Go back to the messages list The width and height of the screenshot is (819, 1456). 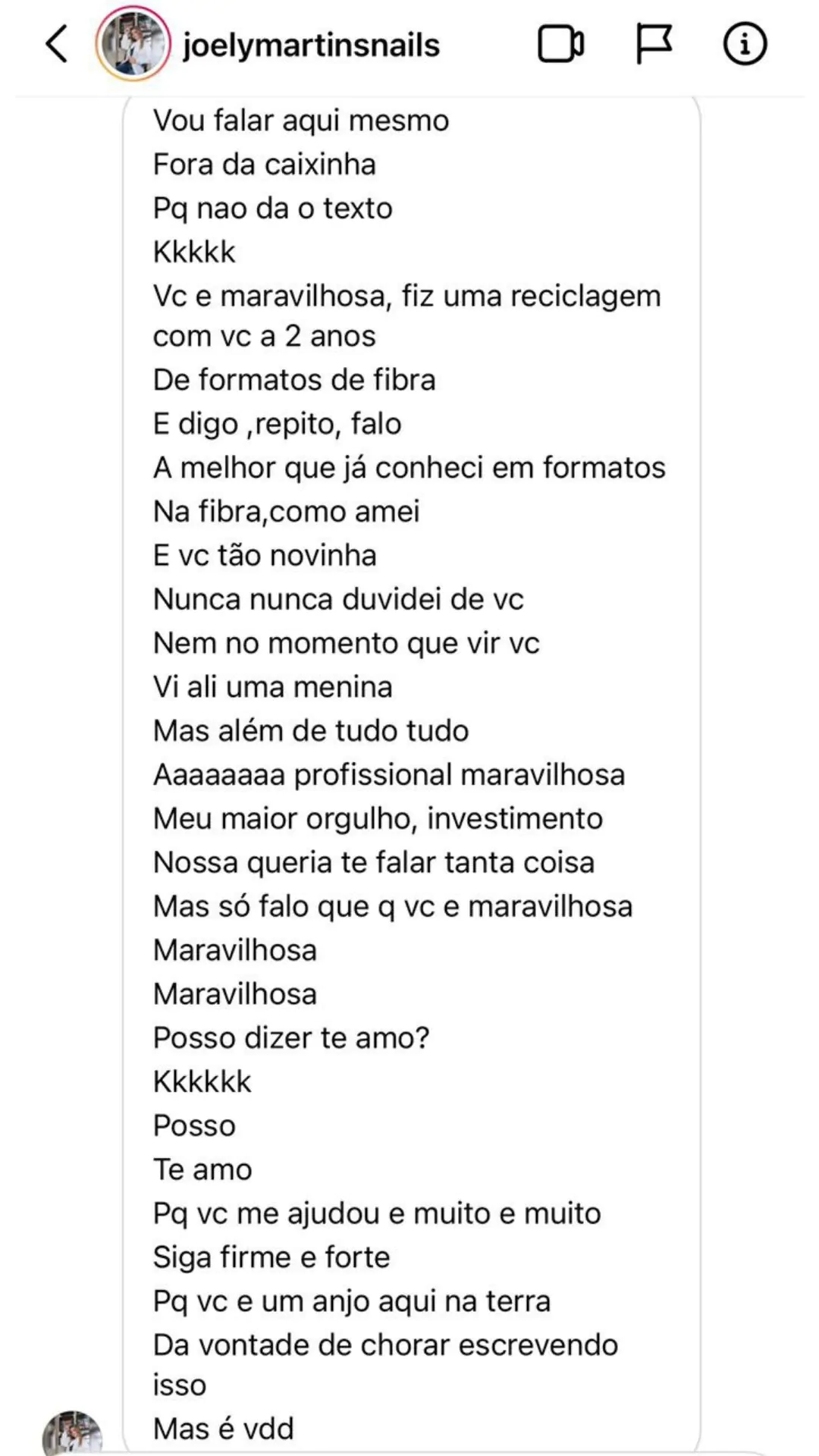coord(57,44)
